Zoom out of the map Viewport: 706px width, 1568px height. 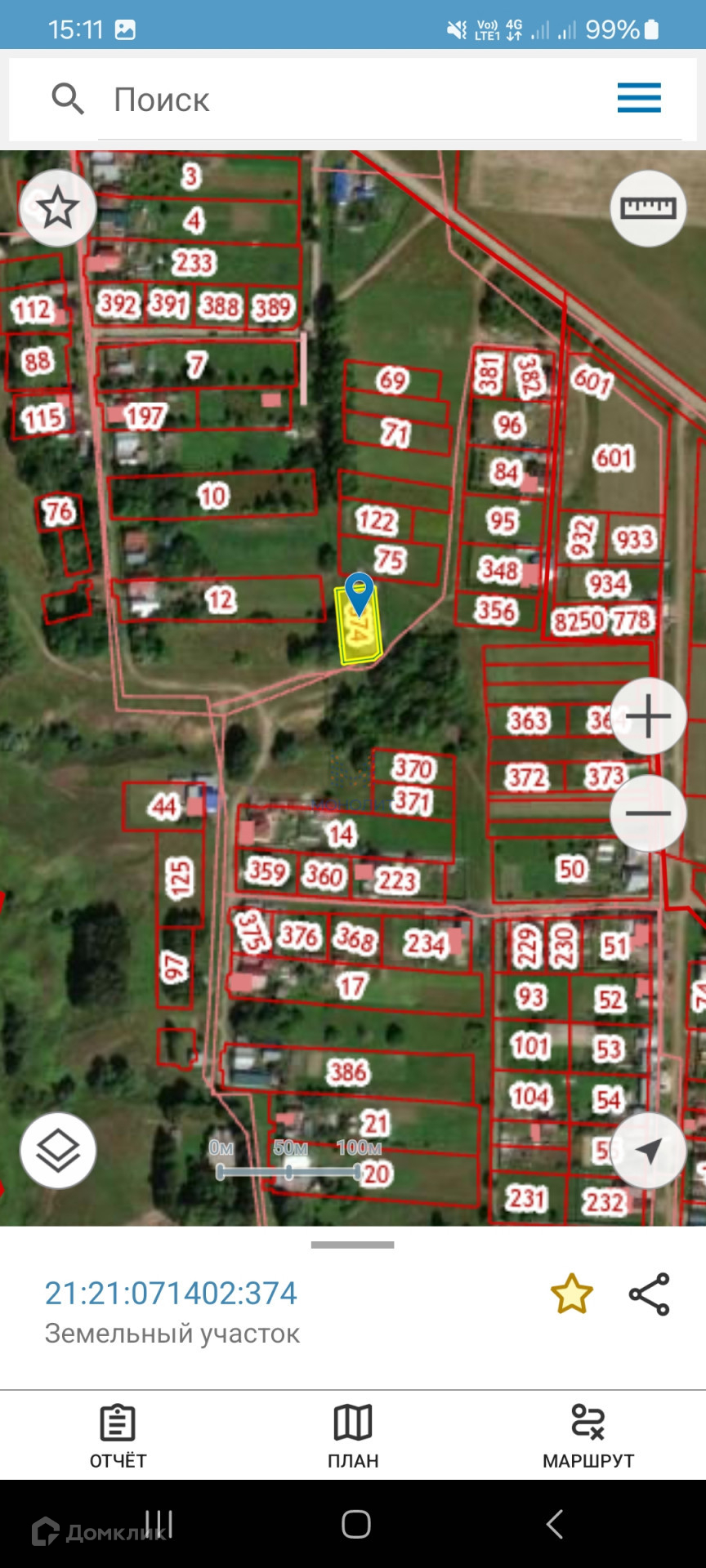pyautogui.click(x=648, y=813)
